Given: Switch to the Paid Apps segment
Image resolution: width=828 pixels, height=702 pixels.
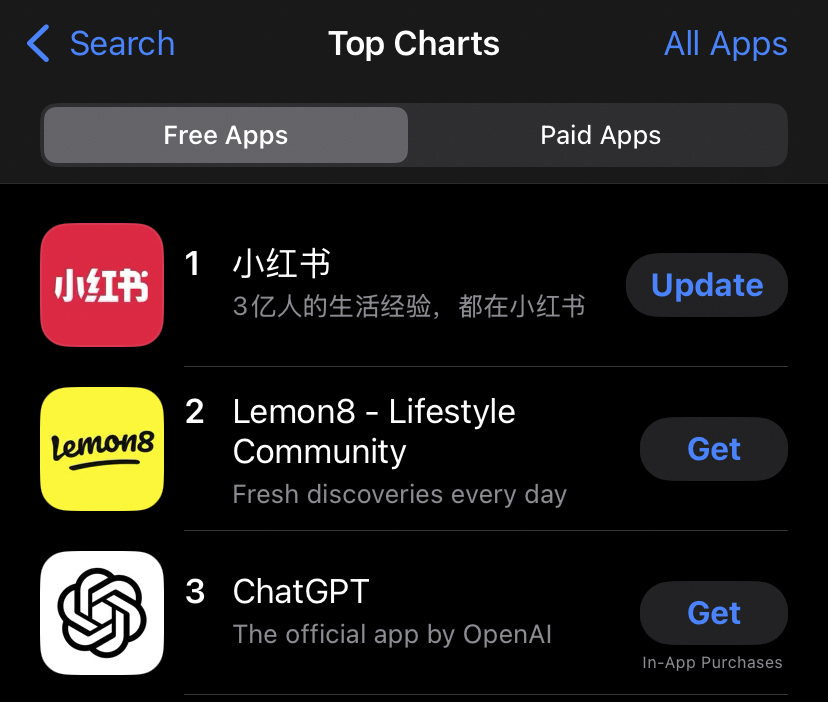Looking at the screenshot, I should [x=600, y=135].
